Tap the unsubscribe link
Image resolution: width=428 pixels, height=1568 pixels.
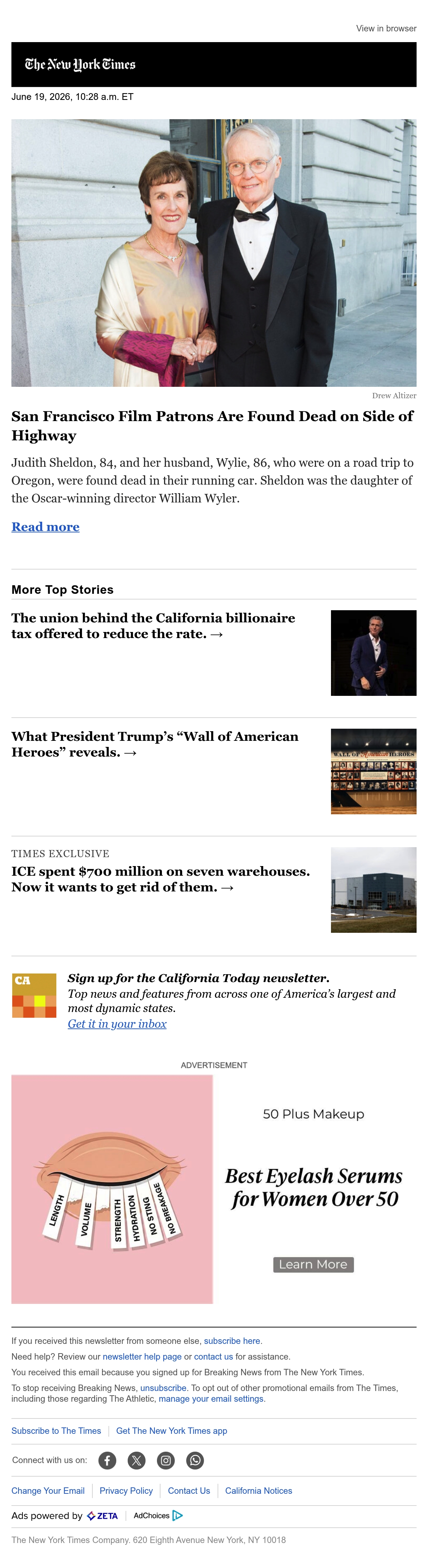pos(164,1388)
